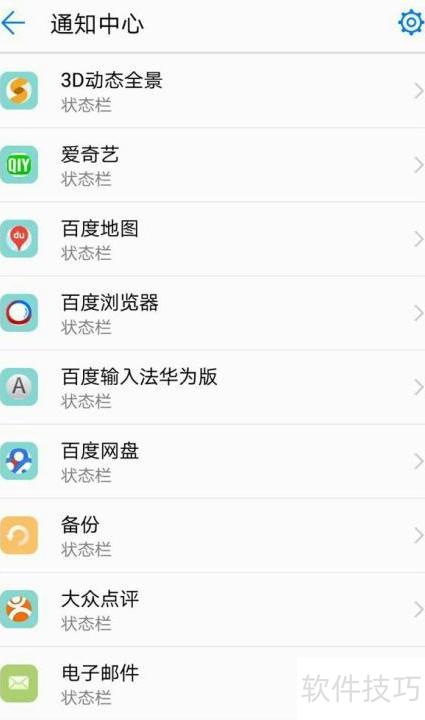Image resolution: width=425 pixels, height=720 pixels.
Task: Open 爱奇艺 notification settings
Action: (x=212, y=165)
